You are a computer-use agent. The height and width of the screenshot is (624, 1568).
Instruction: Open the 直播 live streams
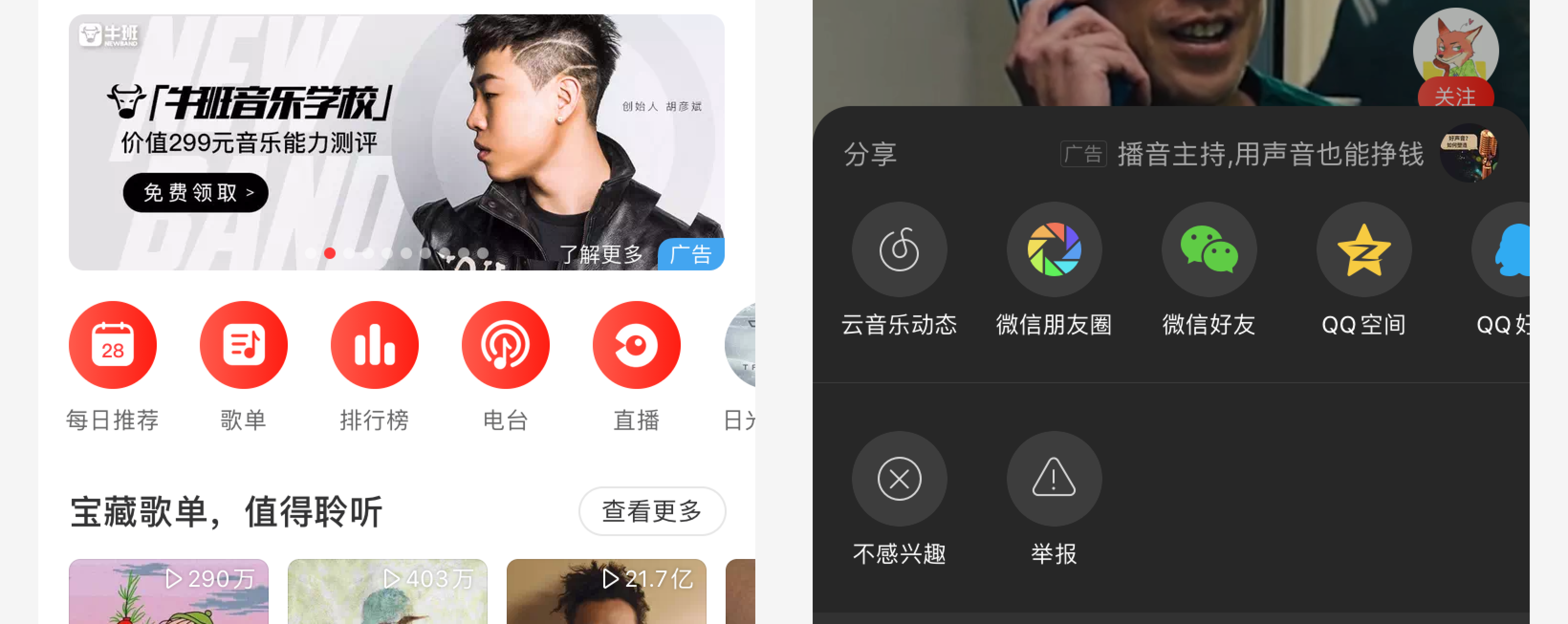click(x=636, y=345)
